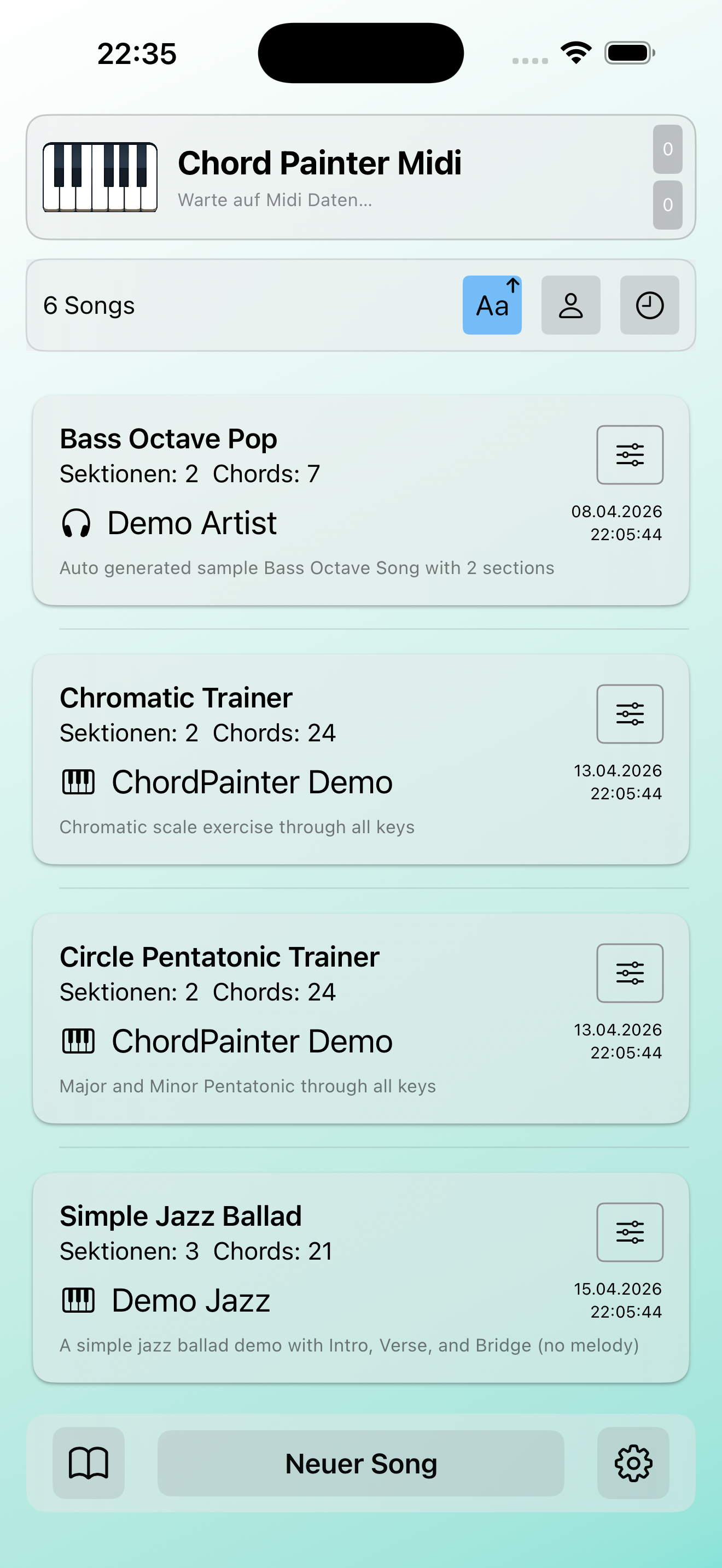Open settings sliders for Chromatic Trainer
The width and height of the screenshot is (722, 1568).
click(x=630, y=714)
